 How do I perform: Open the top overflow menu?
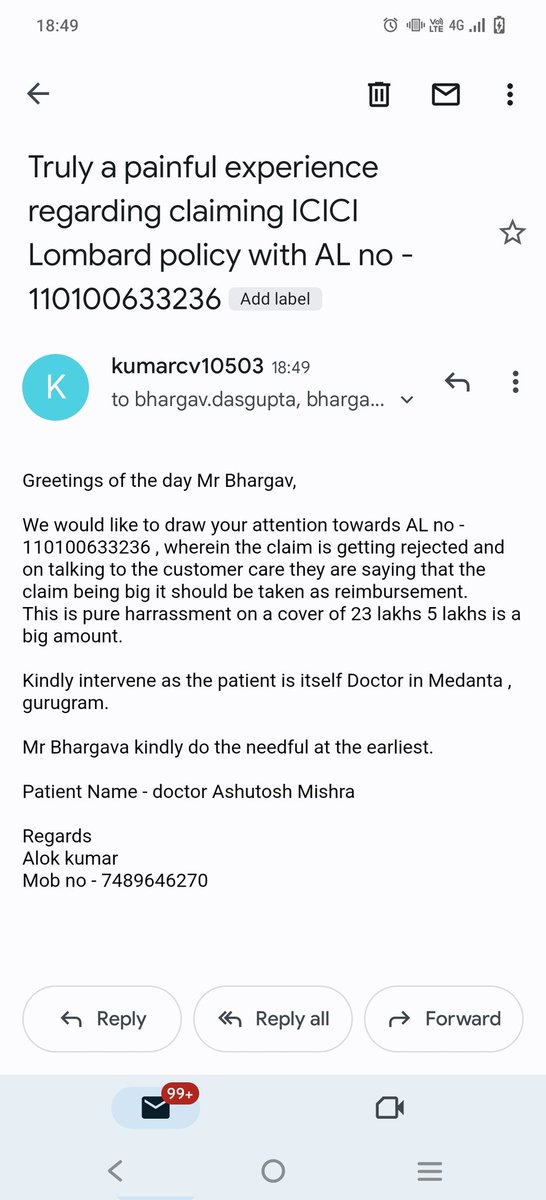point(510,94)
